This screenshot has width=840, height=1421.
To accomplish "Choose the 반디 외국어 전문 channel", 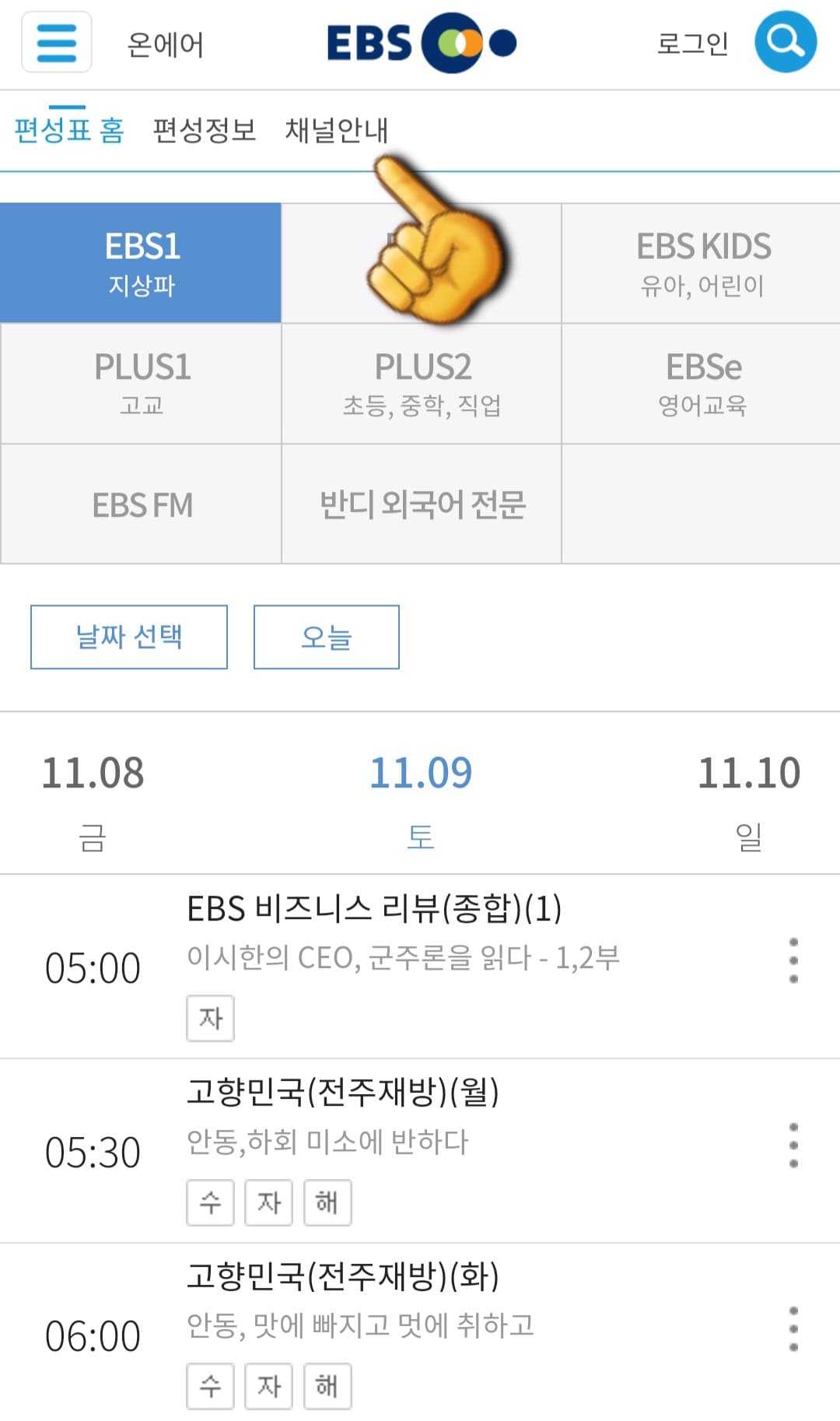I will click(x=421, y=503).
